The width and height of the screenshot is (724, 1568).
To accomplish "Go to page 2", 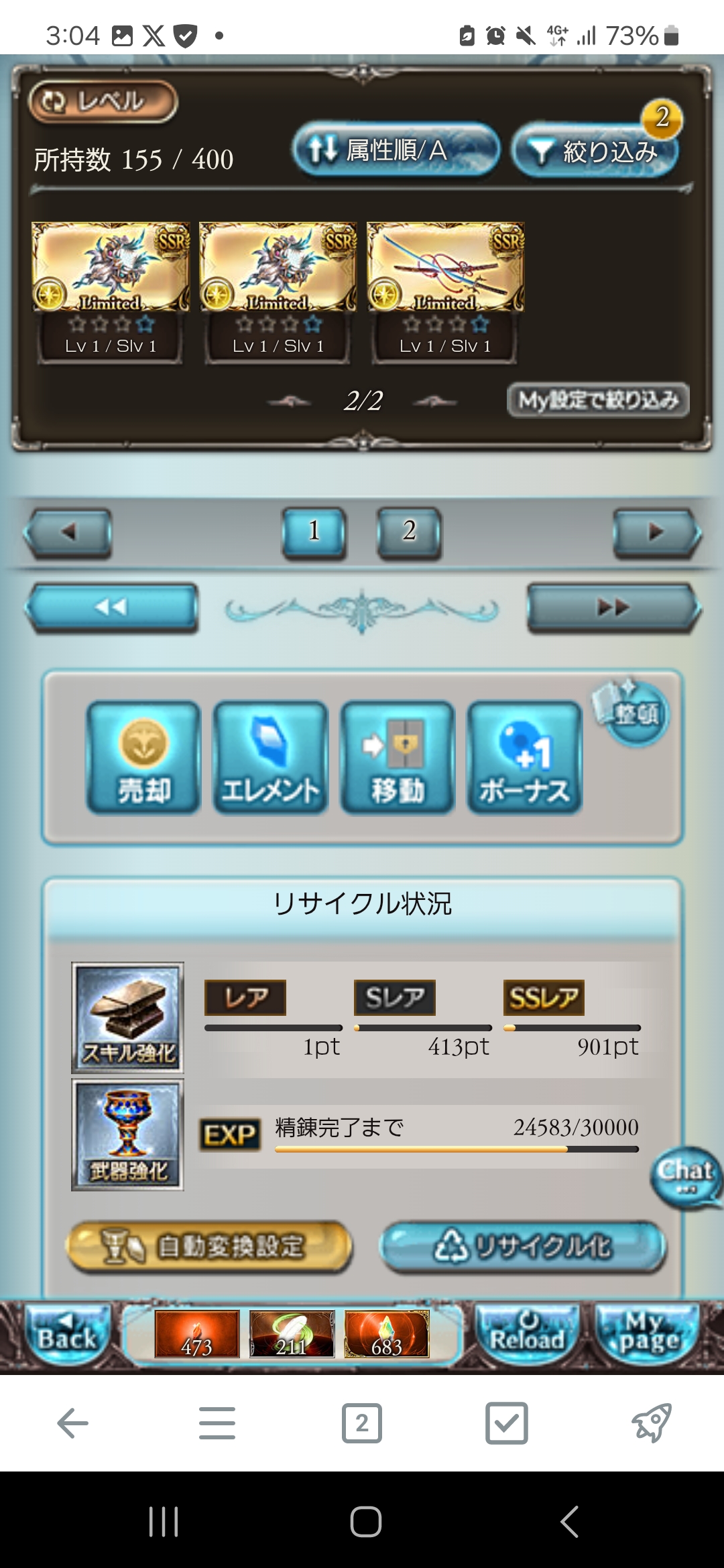I will [x=409, y=532].
